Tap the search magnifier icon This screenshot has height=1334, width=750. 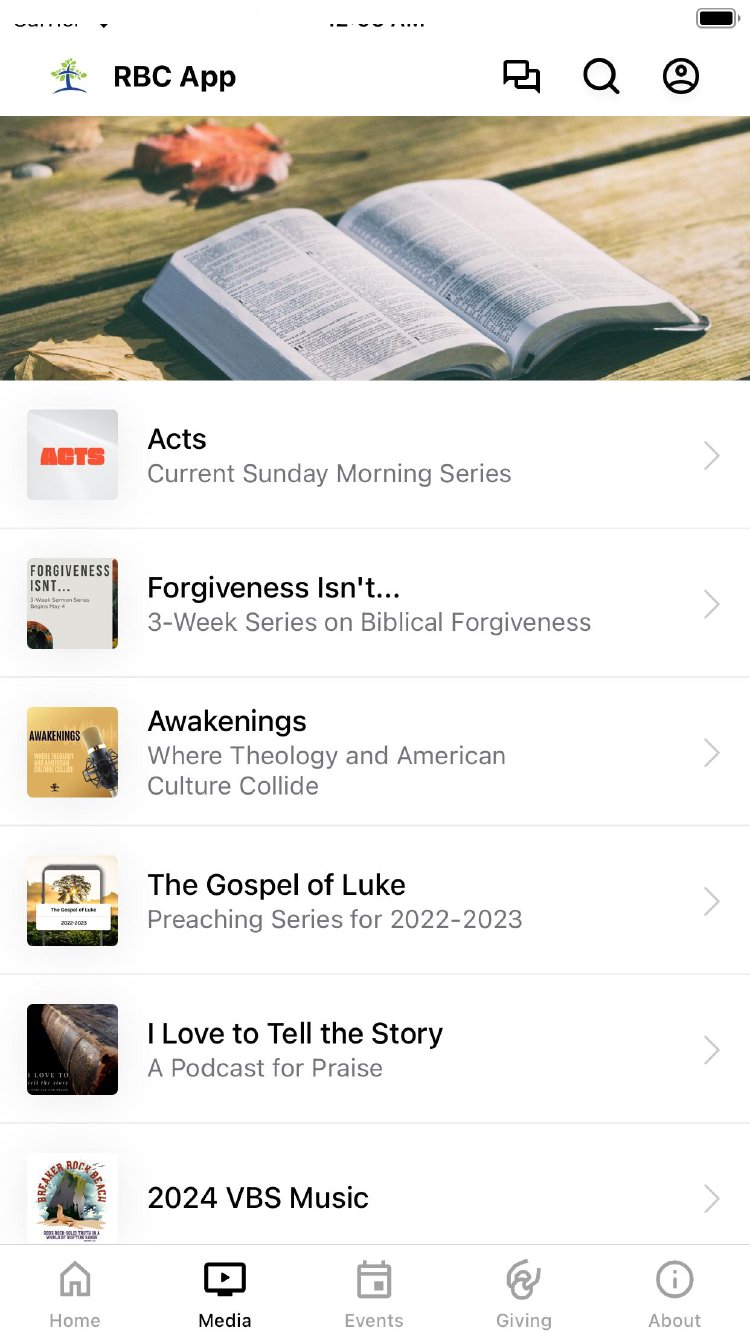click(601, 77)
